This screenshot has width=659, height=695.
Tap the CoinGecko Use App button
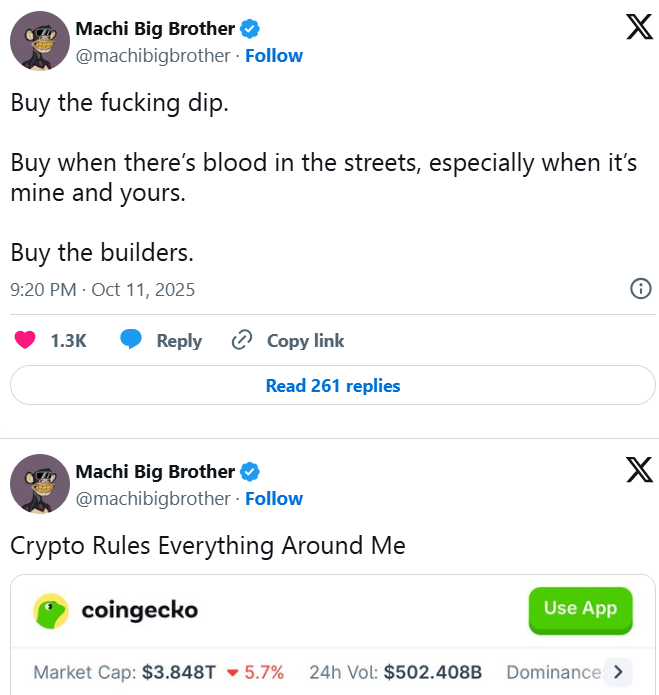[x=580, y=609]
